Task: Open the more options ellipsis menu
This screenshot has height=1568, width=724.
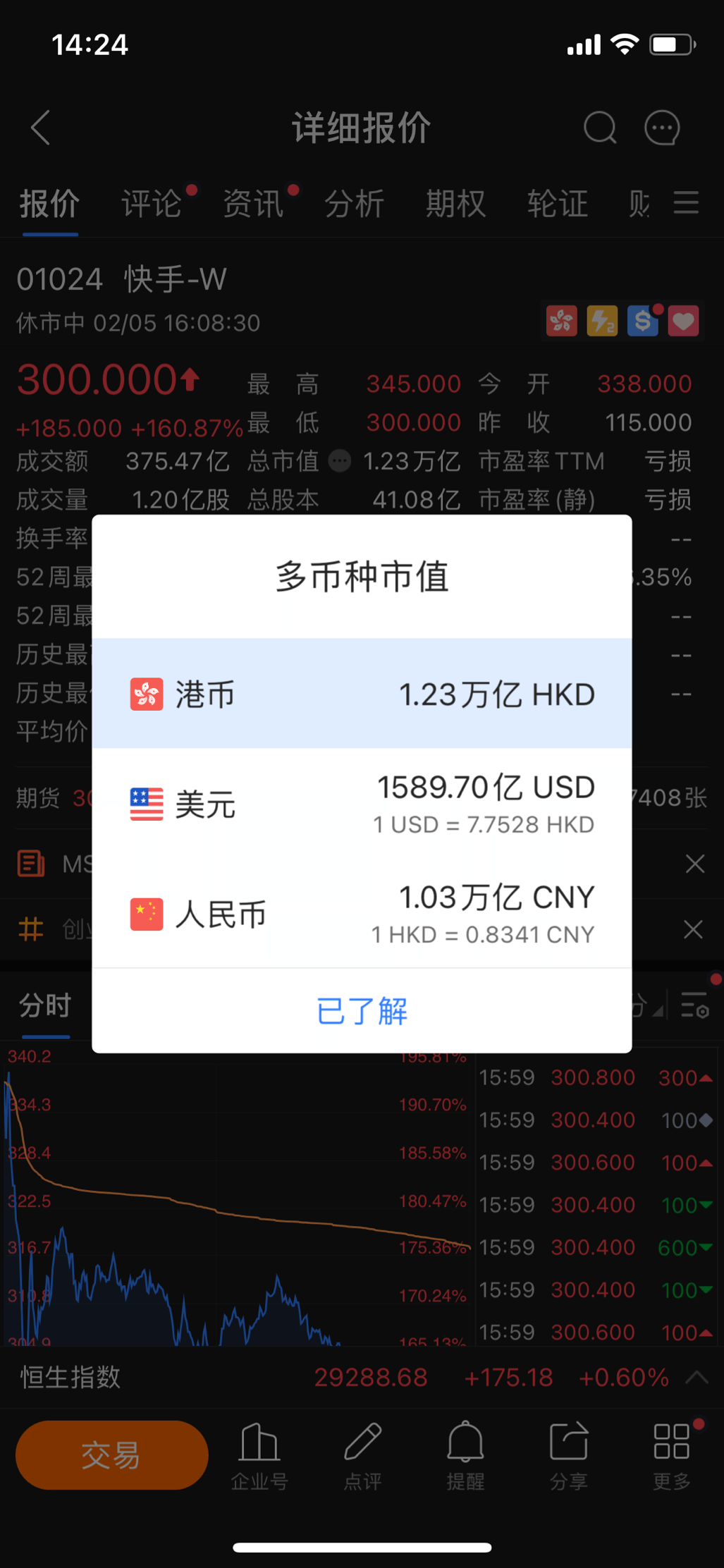Action: point(661,128)
